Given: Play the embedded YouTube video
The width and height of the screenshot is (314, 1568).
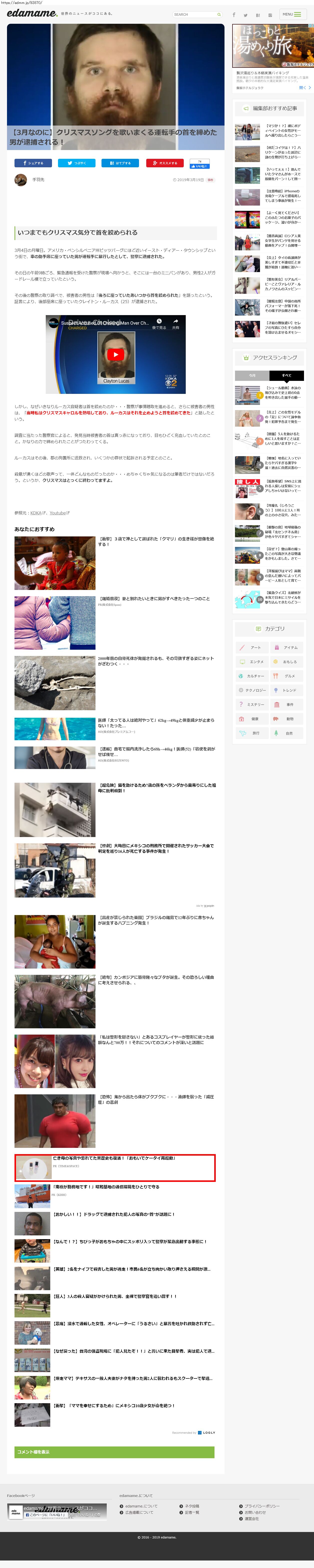Looking at the screenshot, I should point(115,354).
